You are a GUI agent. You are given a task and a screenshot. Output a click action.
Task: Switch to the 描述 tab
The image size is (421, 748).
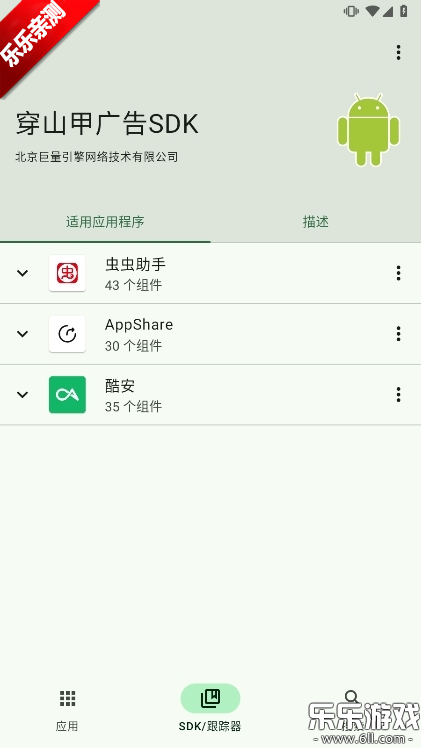point(315,222)
